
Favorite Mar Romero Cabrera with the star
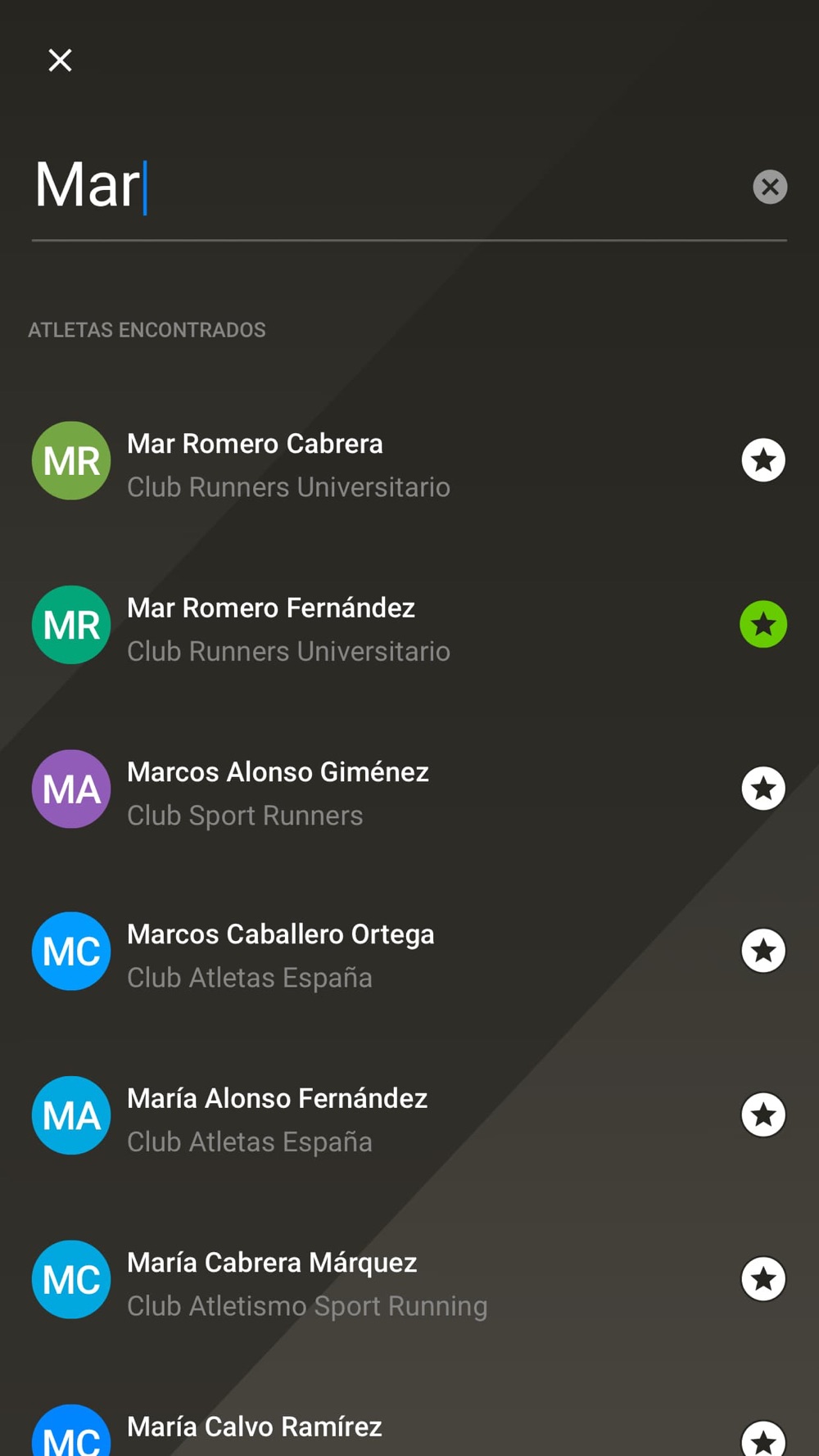(x=763, y=460)
